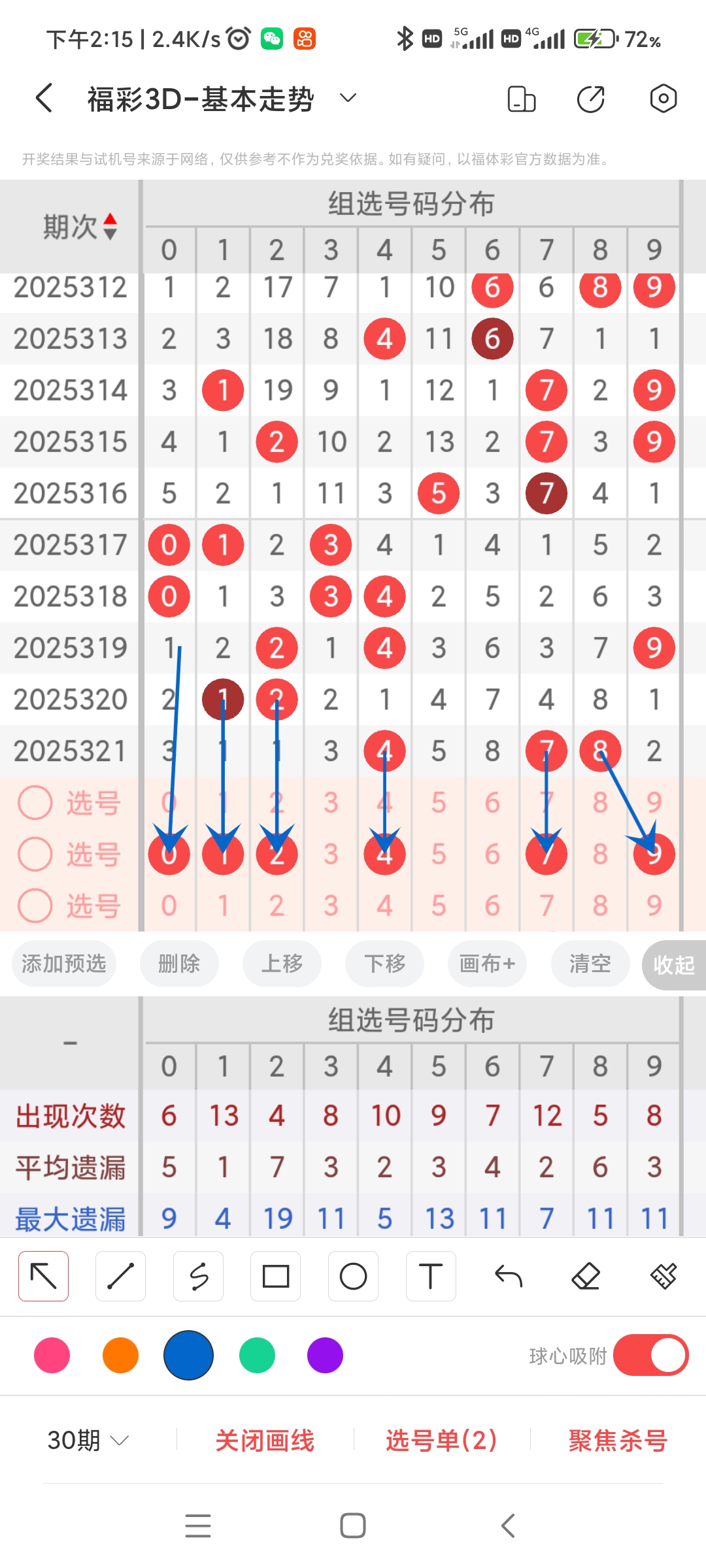Select the text annotation tool
Screen dimensions: 706x1568
coord(431,1275)
